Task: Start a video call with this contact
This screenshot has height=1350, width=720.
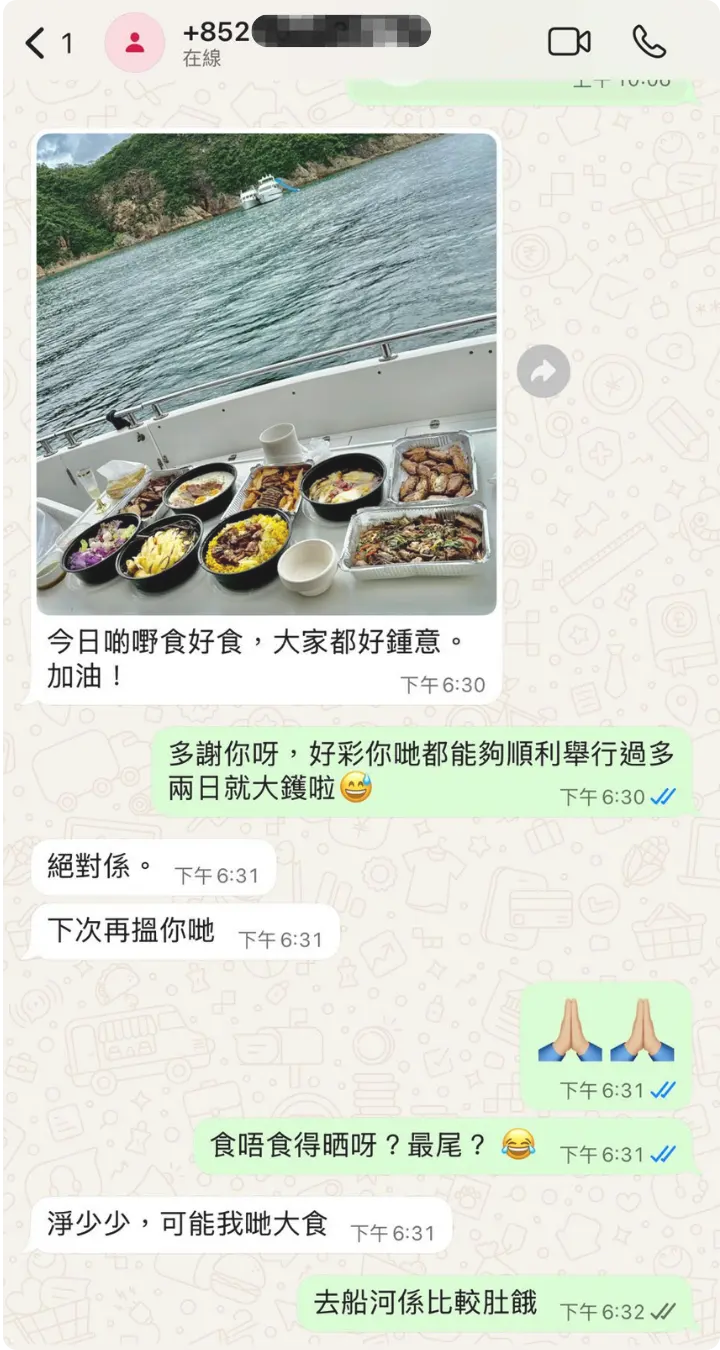Action: [569, 42]
